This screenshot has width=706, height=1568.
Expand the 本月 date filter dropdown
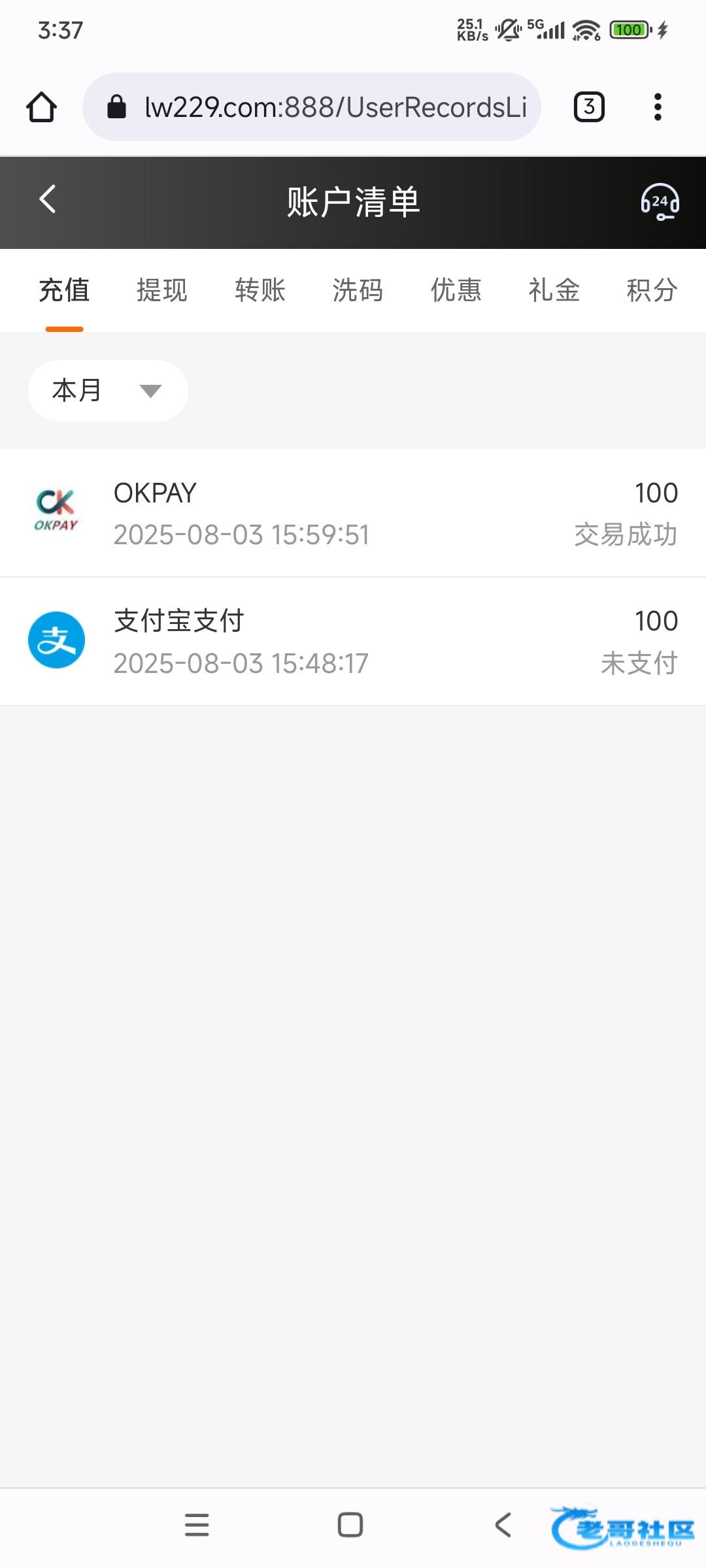click(x=108, y=391)
